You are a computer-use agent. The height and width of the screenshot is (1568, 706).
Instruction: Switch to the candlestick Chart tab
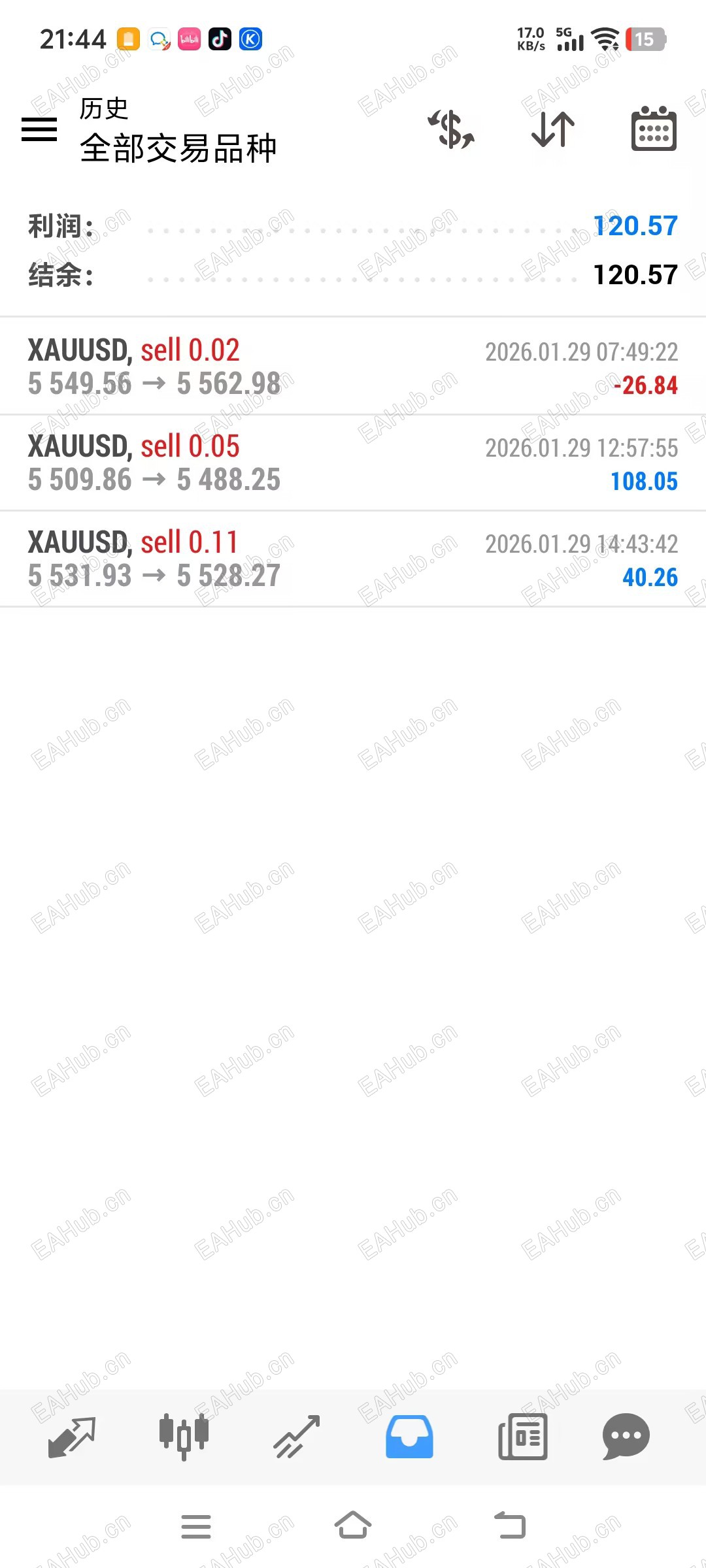pos(184,1437)
